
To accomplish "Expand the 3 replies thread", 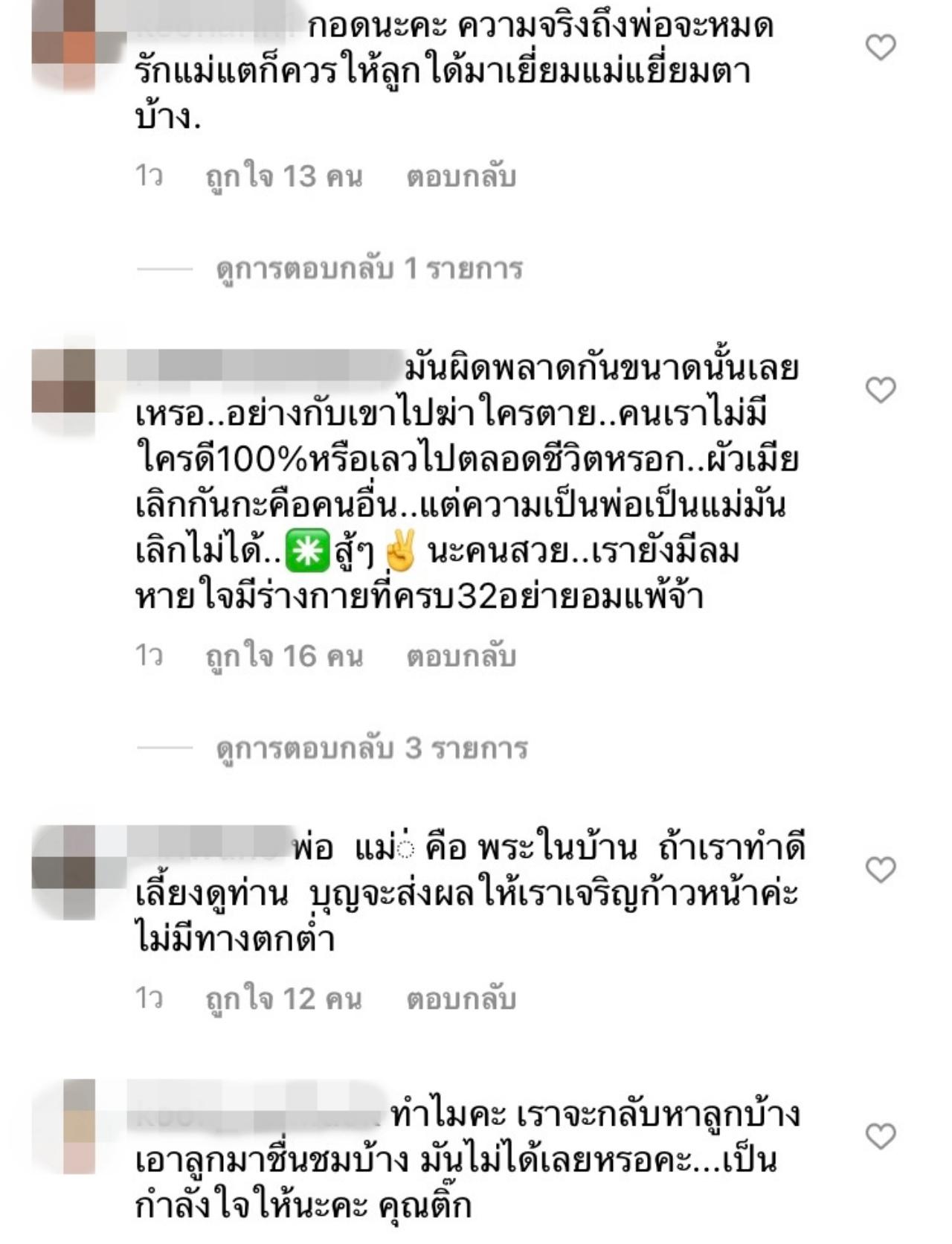I will 371,748.
